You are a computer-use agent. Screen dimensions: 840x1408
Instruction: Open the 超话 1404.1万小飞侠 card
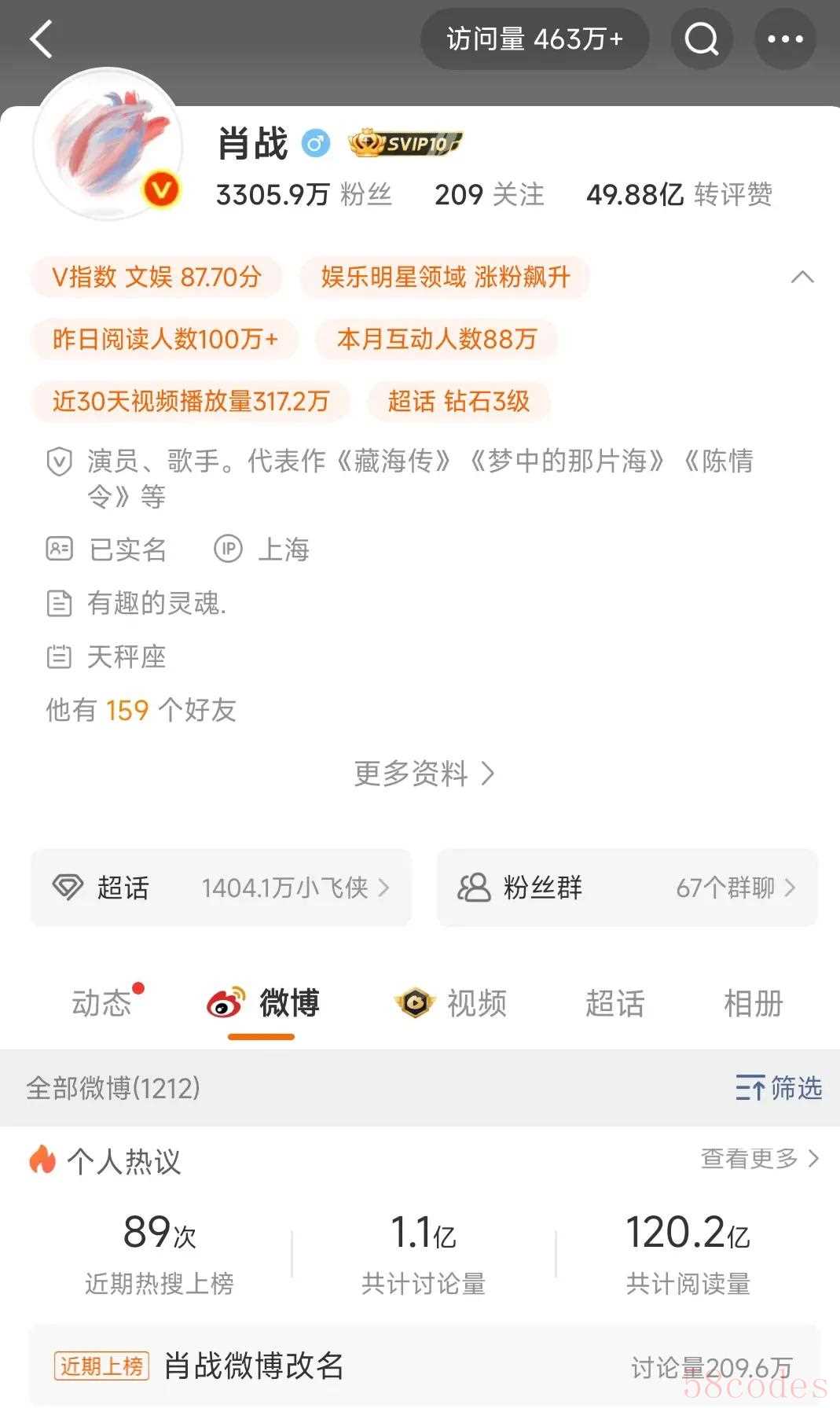click(221, 888)
